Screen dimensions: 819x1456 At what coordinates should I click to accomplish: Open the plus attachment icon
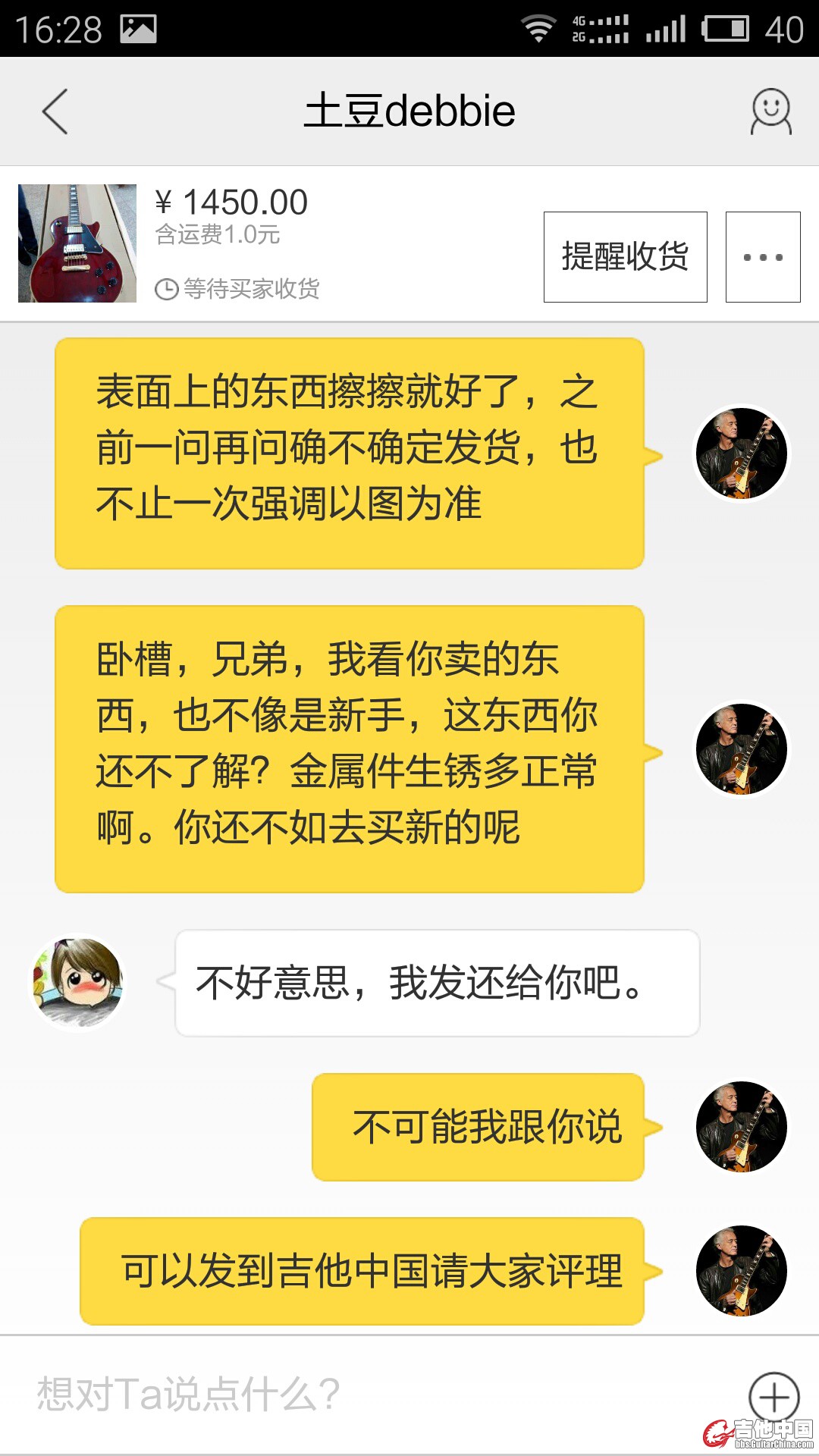(x=773, y=1397)
